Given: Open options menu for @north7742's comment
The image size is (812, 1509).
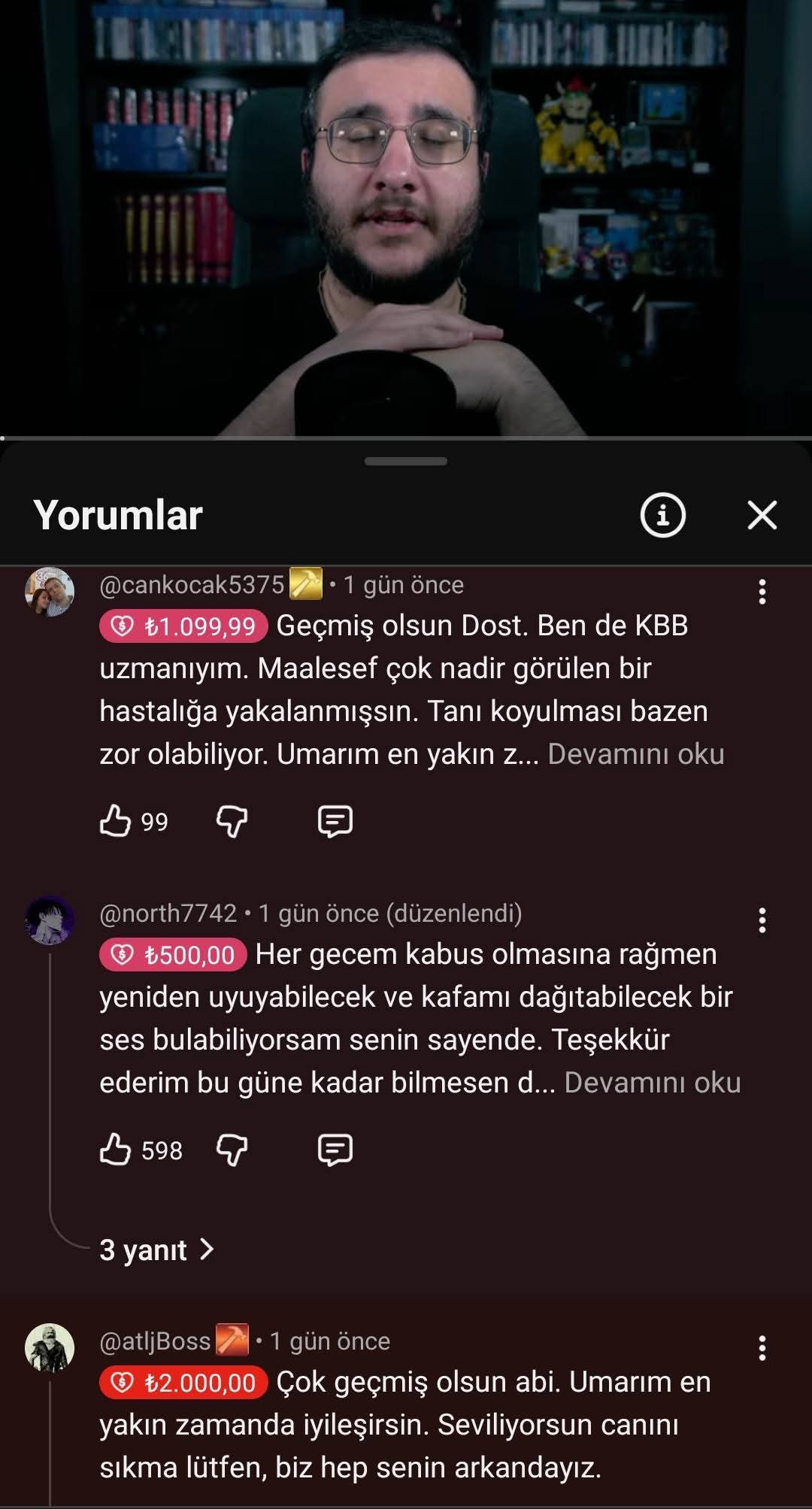Looking at the screenshot, I should 762,920.
